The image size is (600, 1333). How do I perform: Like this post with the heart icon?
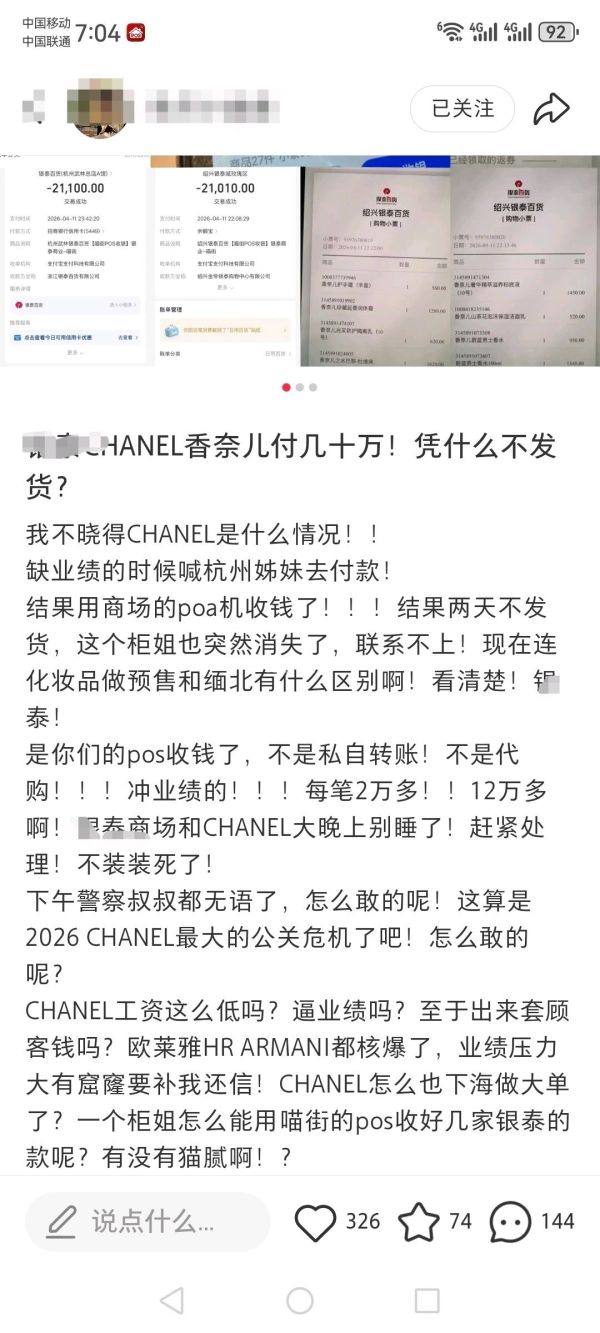click(x=316, y=1221)
